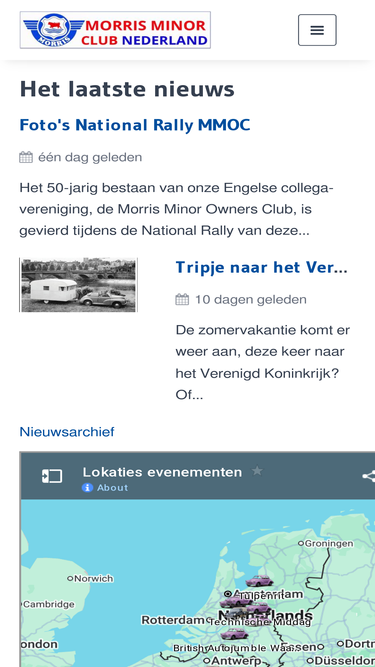The height and width of the screenshot is (667, 375).
Task: Open the hamburger navigation menu
Action: pos(317,30)
